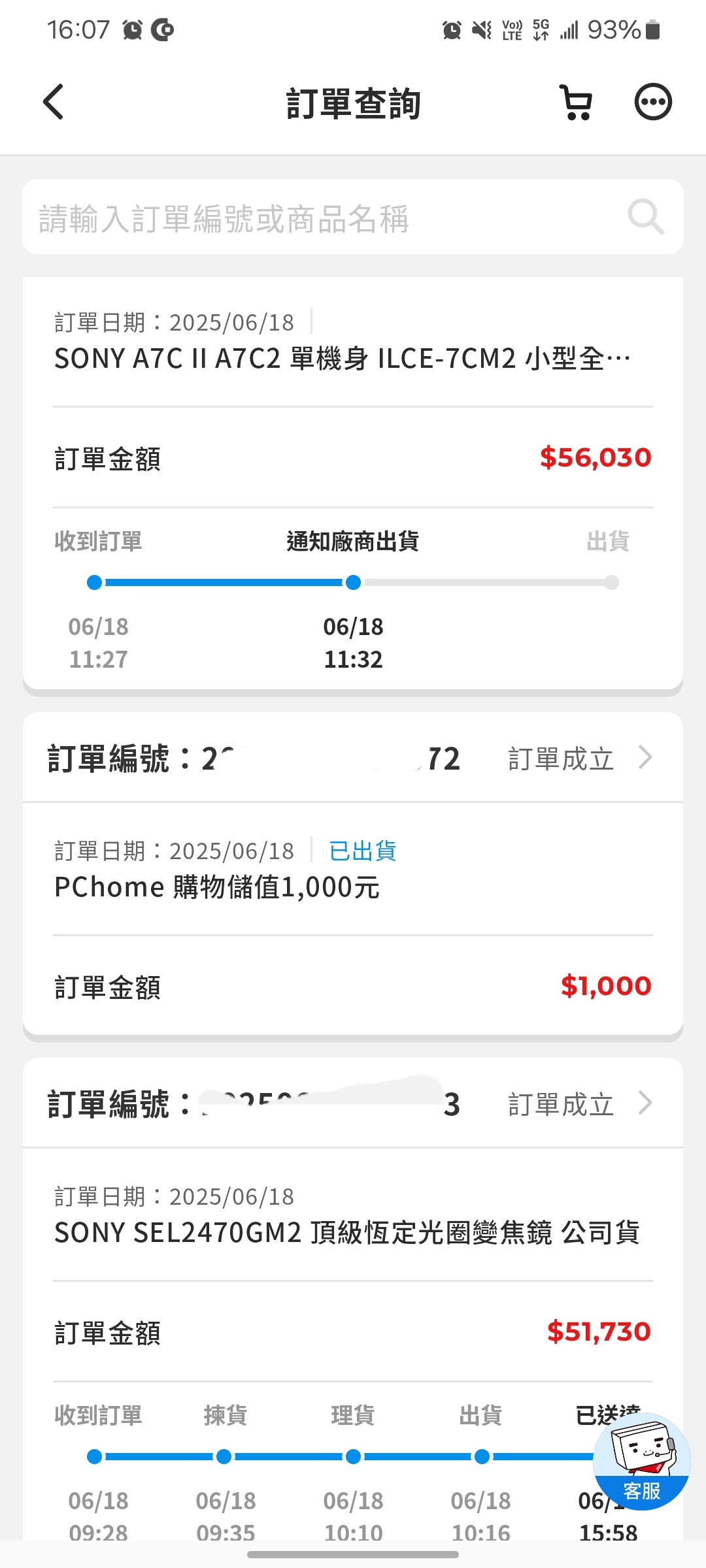This screenshot has width=706, height=1568.
Task: Open the shopping cart
Action: (576, 103)
